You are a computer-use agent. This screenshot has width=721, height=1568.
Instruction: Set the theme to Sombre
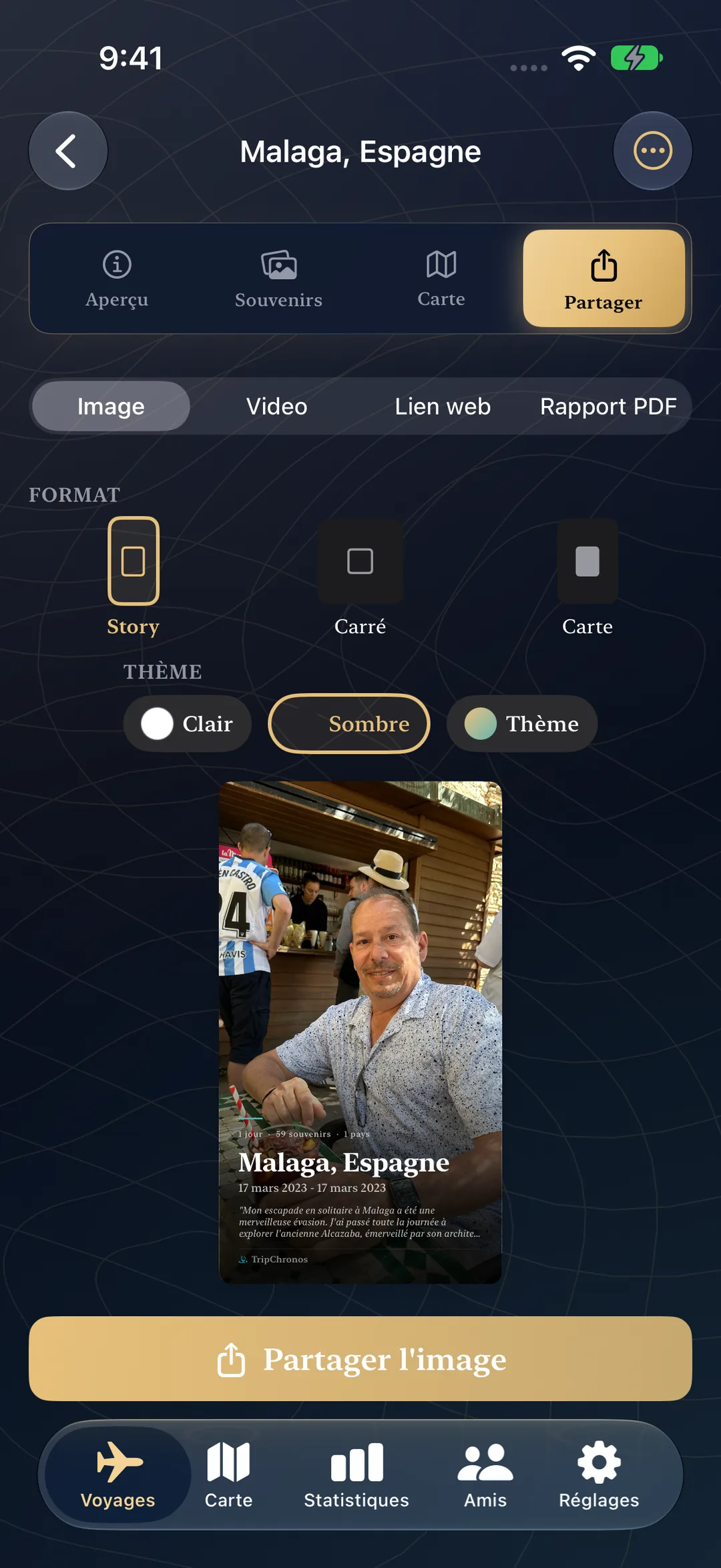(349, 724)
